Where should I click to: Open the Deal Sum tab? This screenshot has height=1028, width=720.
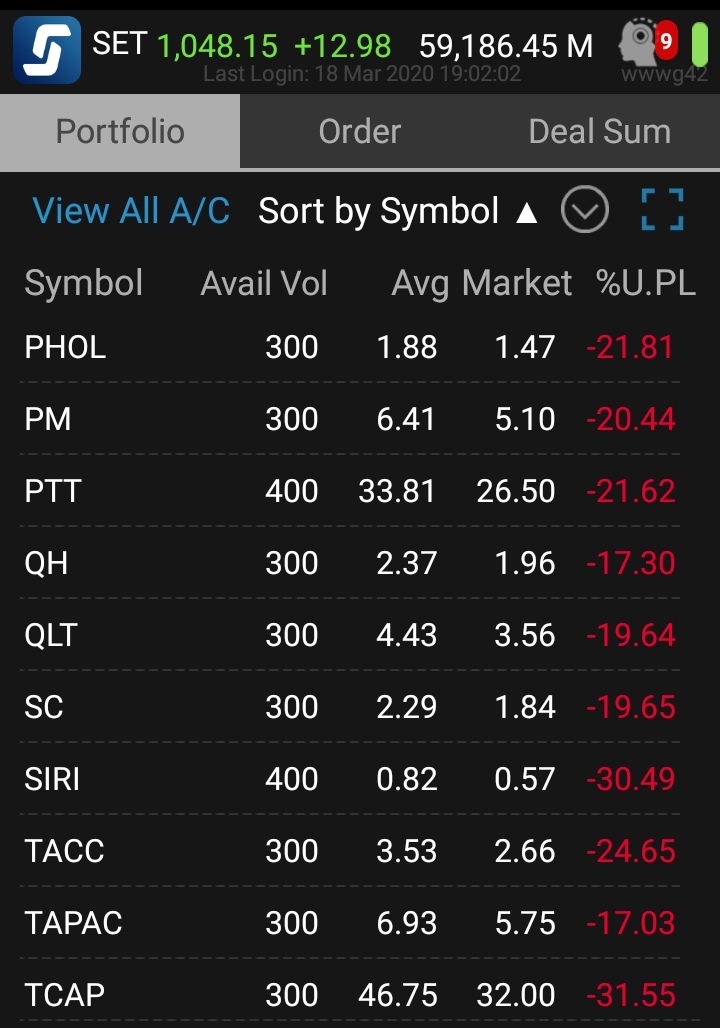pyautogui.click(x=599, y=131)
